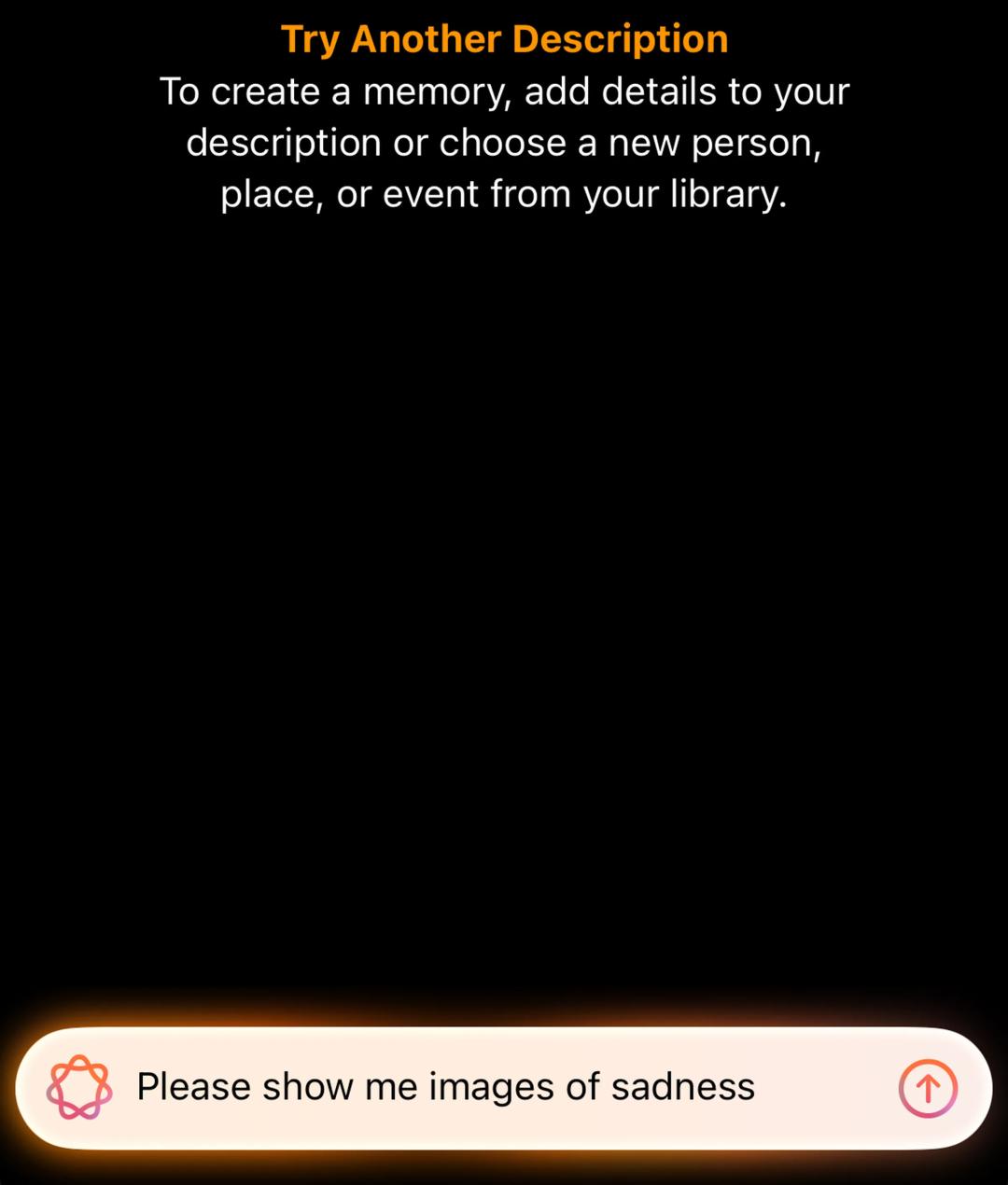Activate the send arrow inside the prompt bar
Screen dimensions: 1008x1185
pos(927,1086)
